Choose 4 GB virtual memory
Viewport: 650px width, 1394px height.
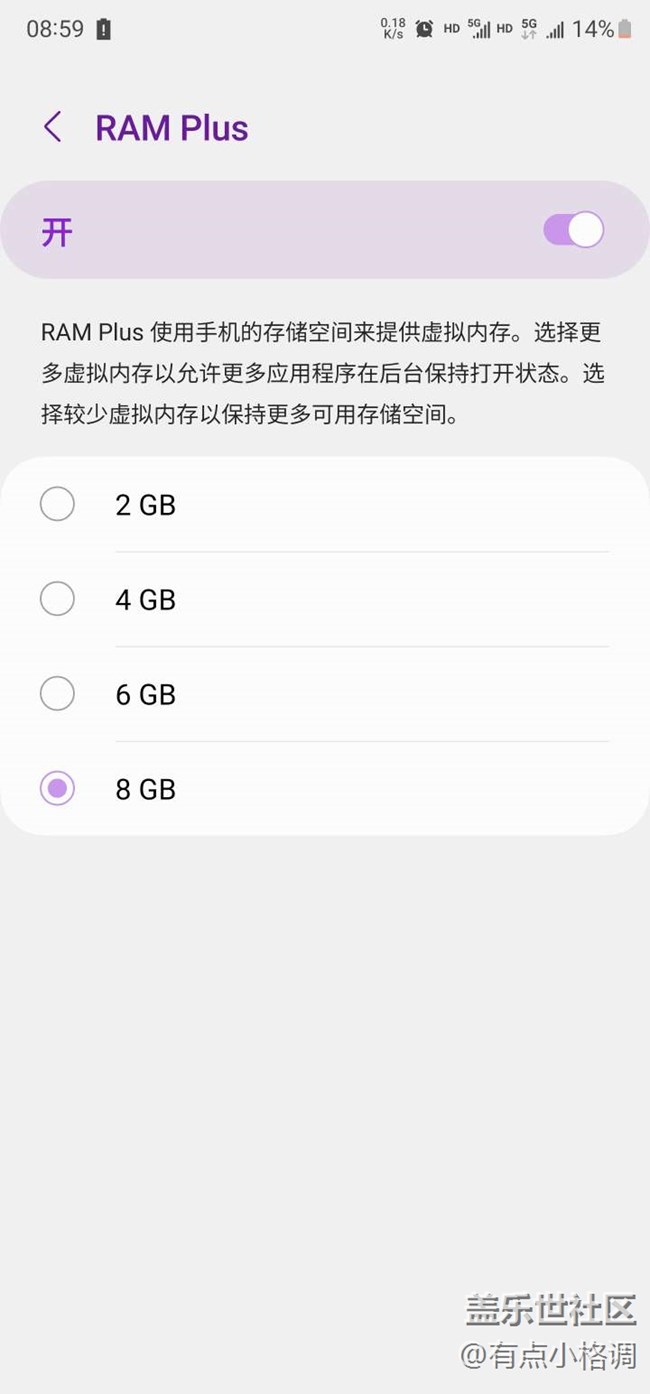pyautogui.click(x=325, y=599)
